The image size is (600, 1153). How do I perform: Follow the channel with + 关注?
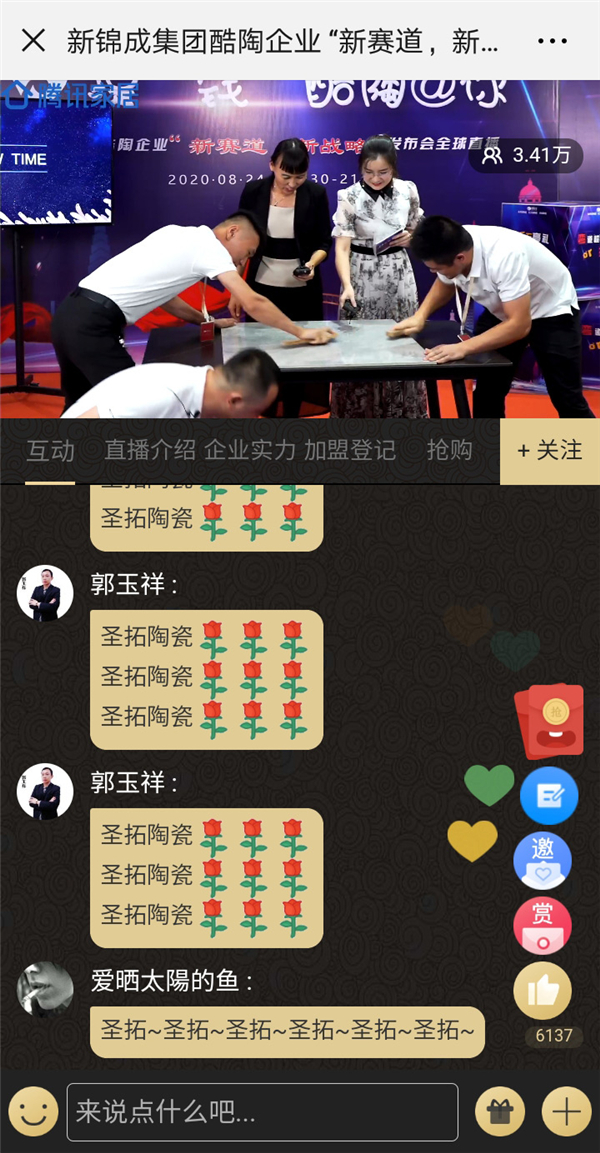tap(550, 451)
